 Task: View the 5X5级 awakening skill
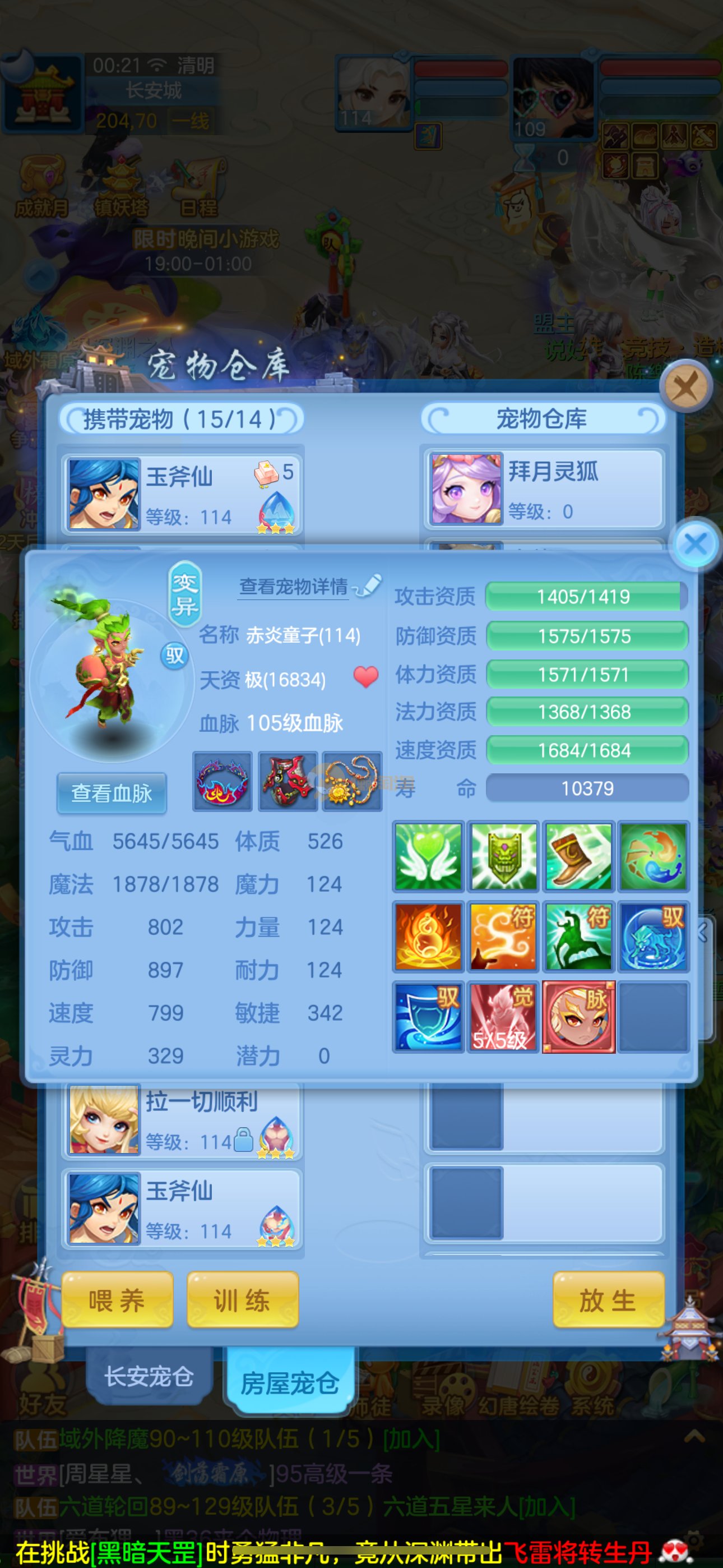click(x=503, y=1016)
